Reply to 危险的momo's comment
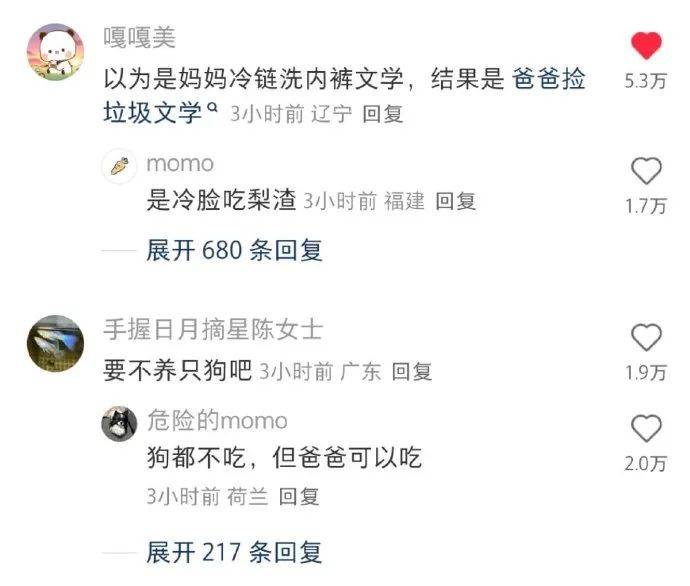 pos(298,496)
